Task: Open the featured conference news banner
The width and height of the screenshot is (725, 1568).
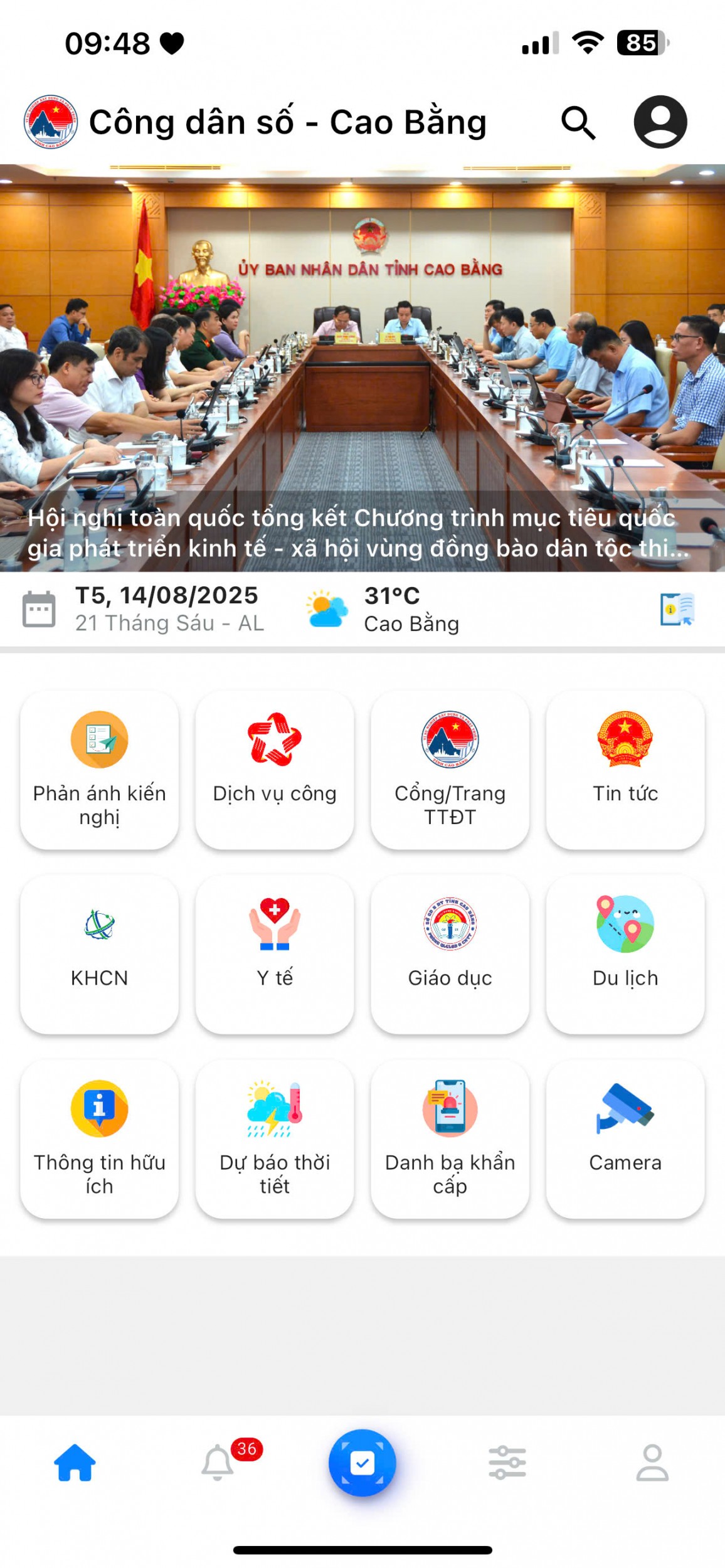Action: [x=362, y=368]
